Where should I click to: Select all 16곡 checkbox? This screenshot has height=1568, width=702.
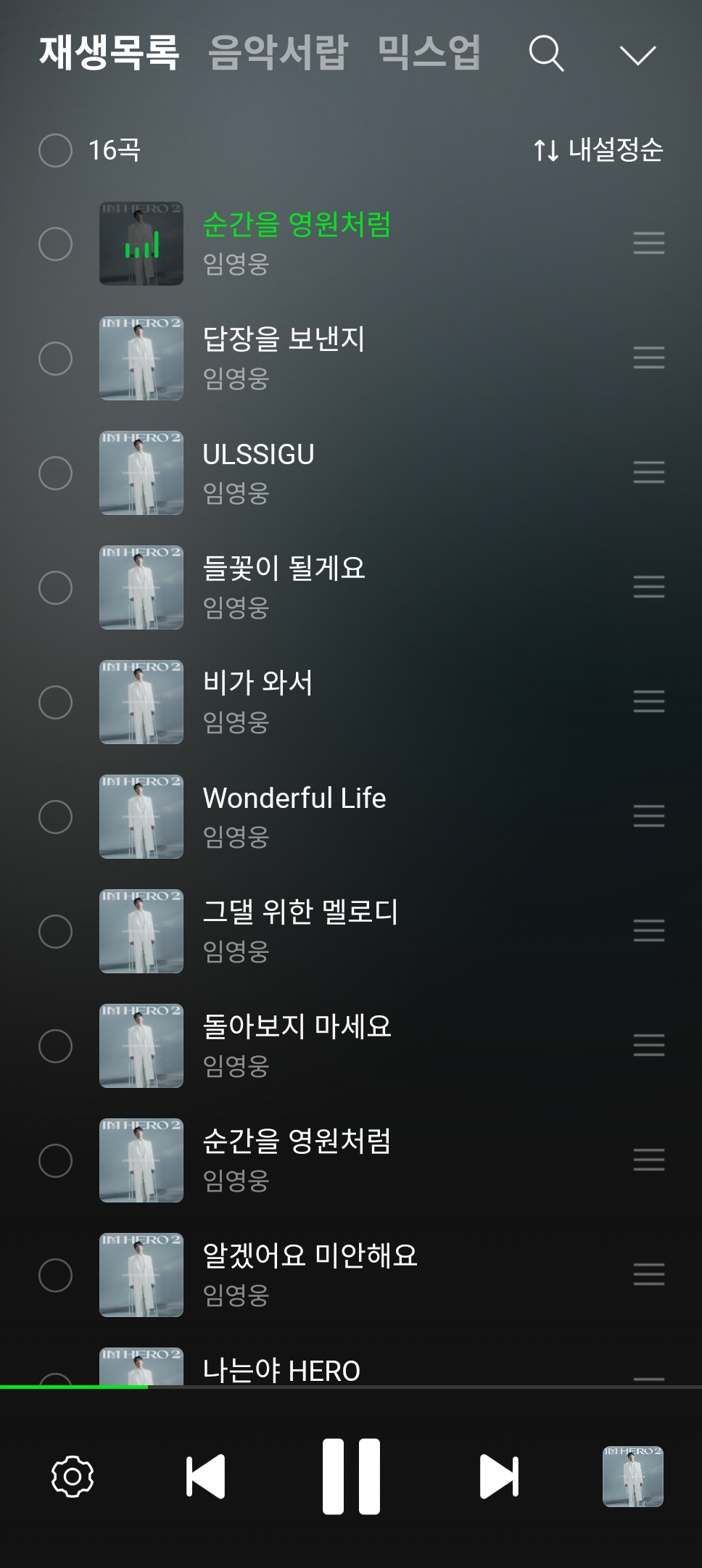(55, 150)
